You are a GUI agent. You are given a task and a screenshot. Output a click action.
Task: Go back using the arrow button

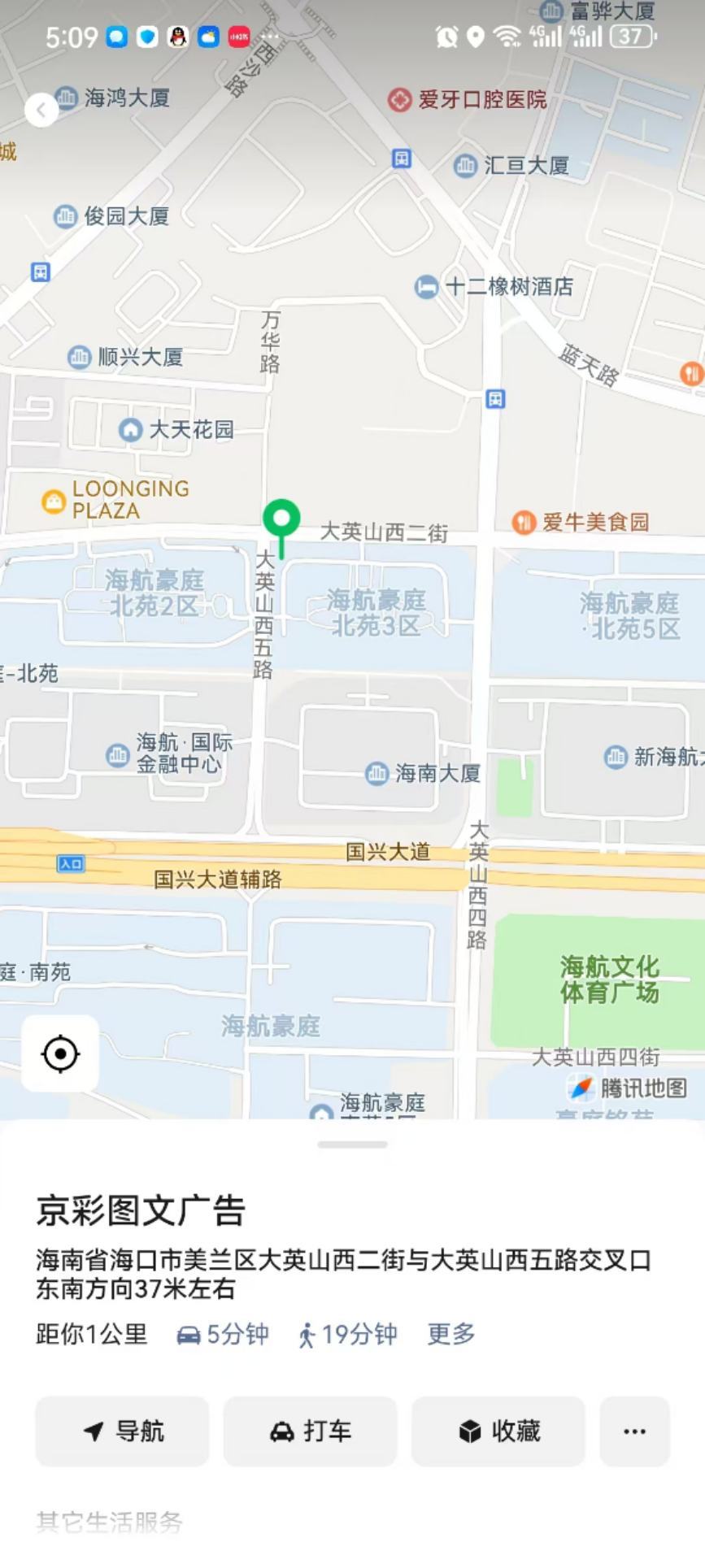pos(41,110)
